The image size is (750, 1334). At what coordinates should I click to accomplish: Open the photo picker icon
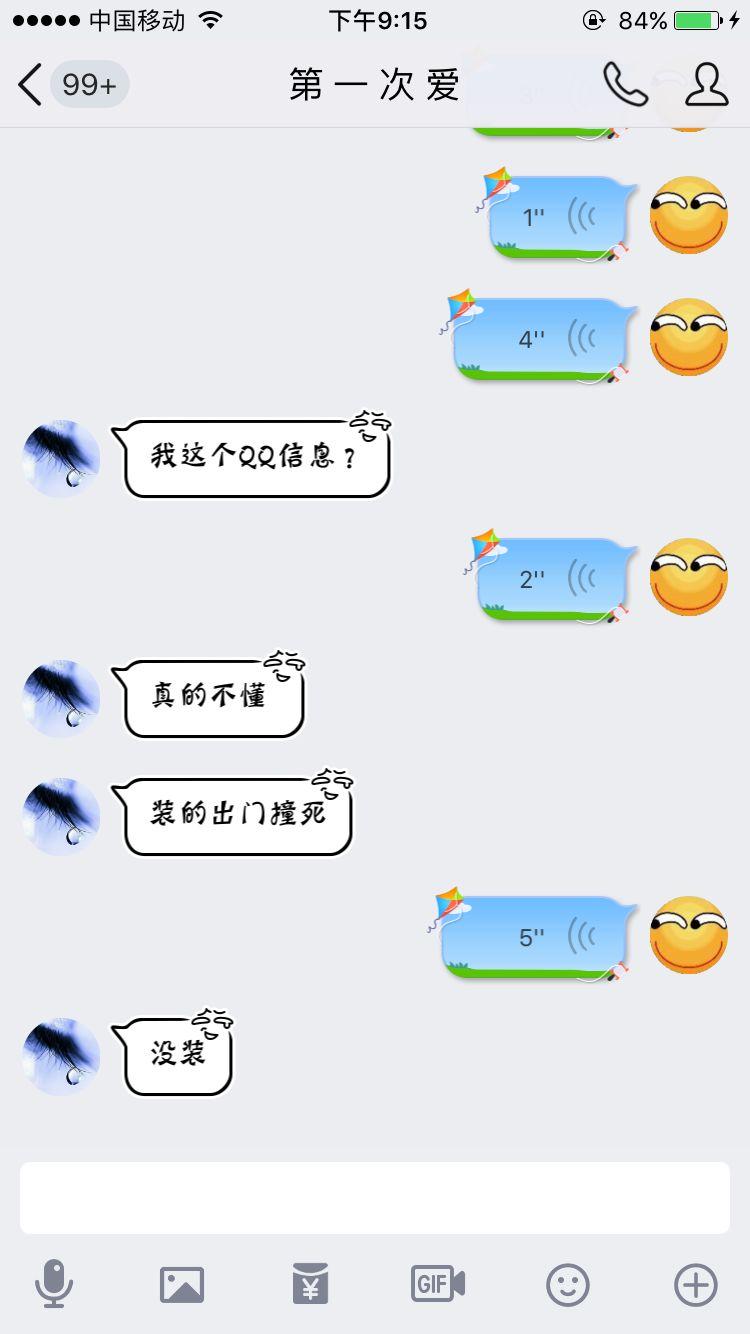(181, 1283)
